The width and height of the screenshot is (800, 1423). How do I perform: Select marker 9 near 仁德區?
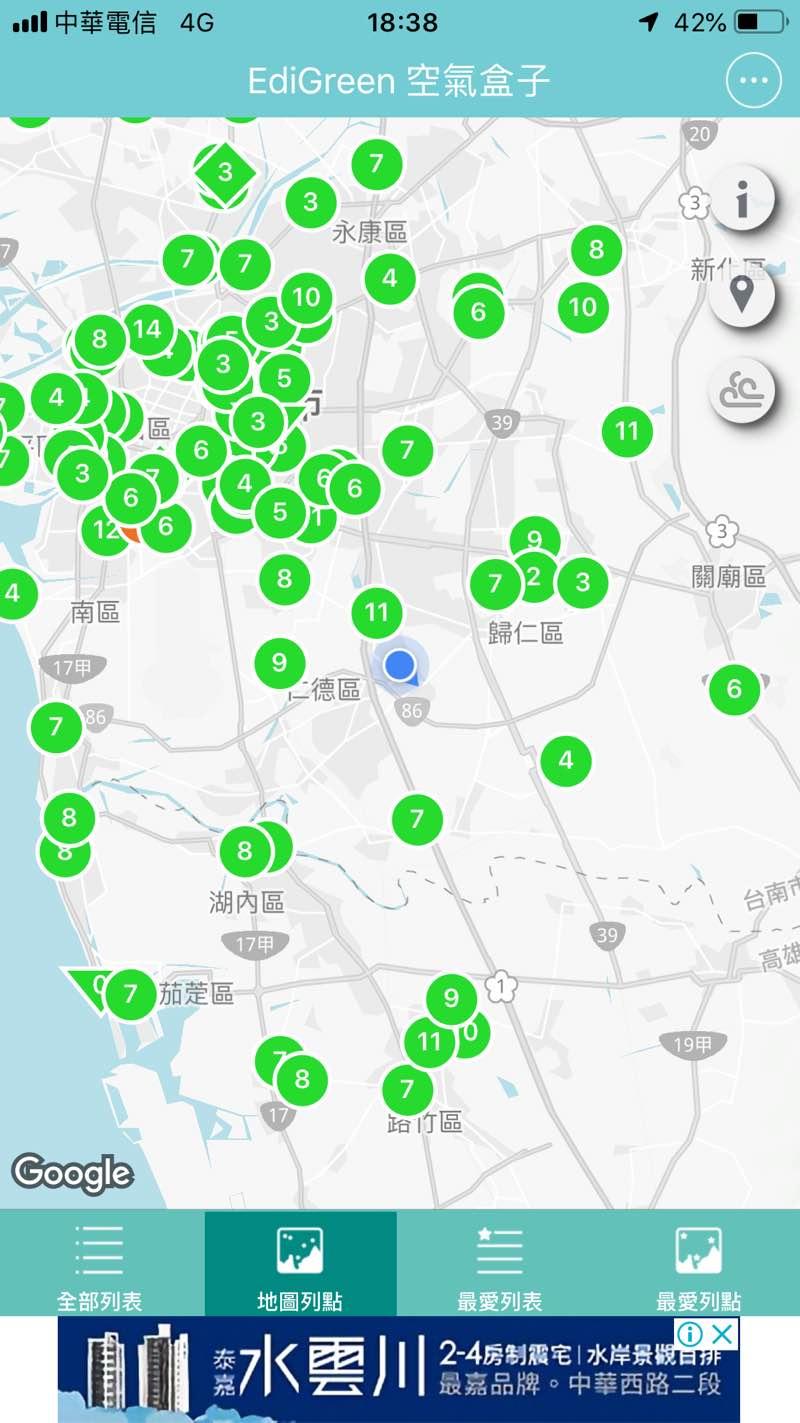point(279,662)
